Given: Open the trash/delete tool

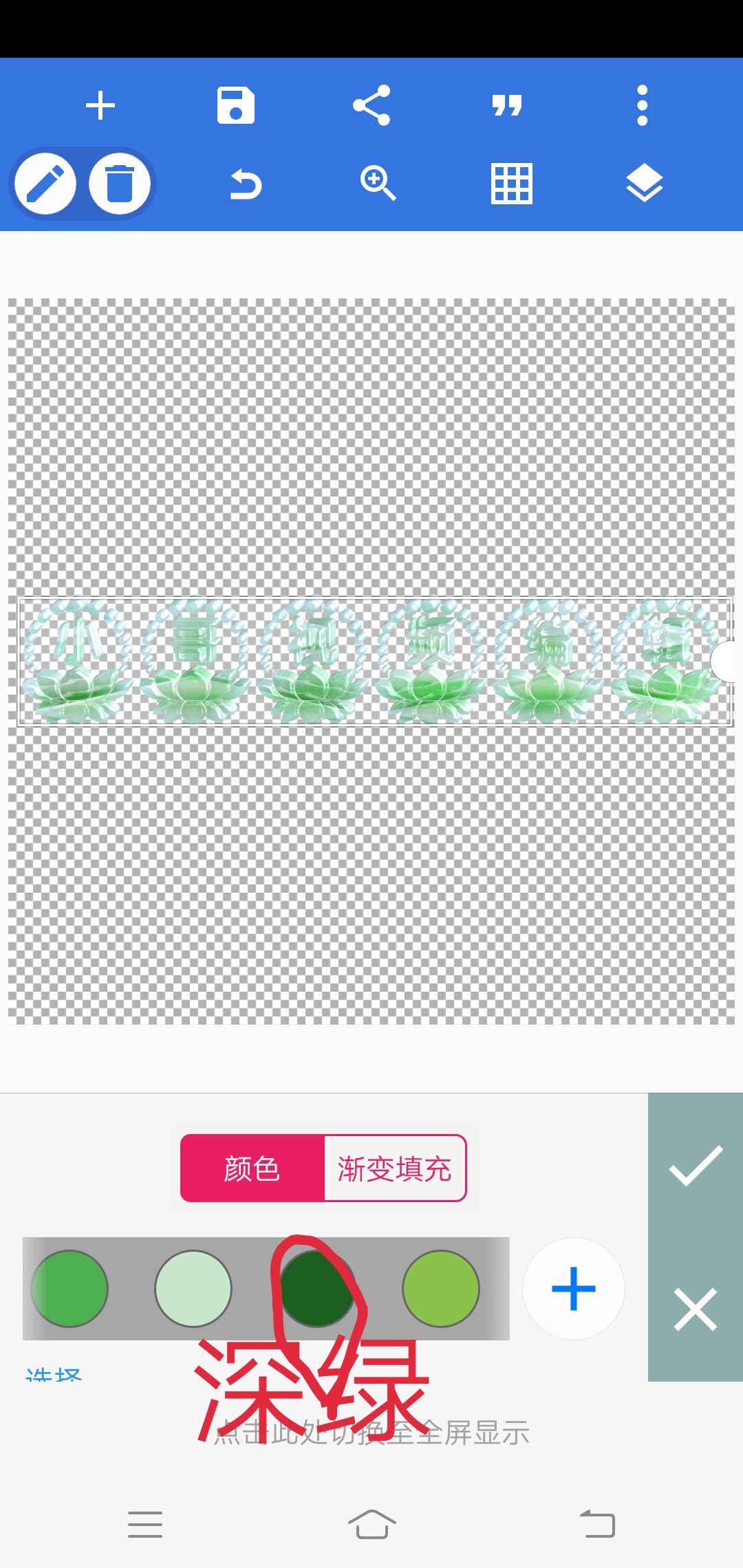Looking at the screenshot, I should tap(118, 183).
